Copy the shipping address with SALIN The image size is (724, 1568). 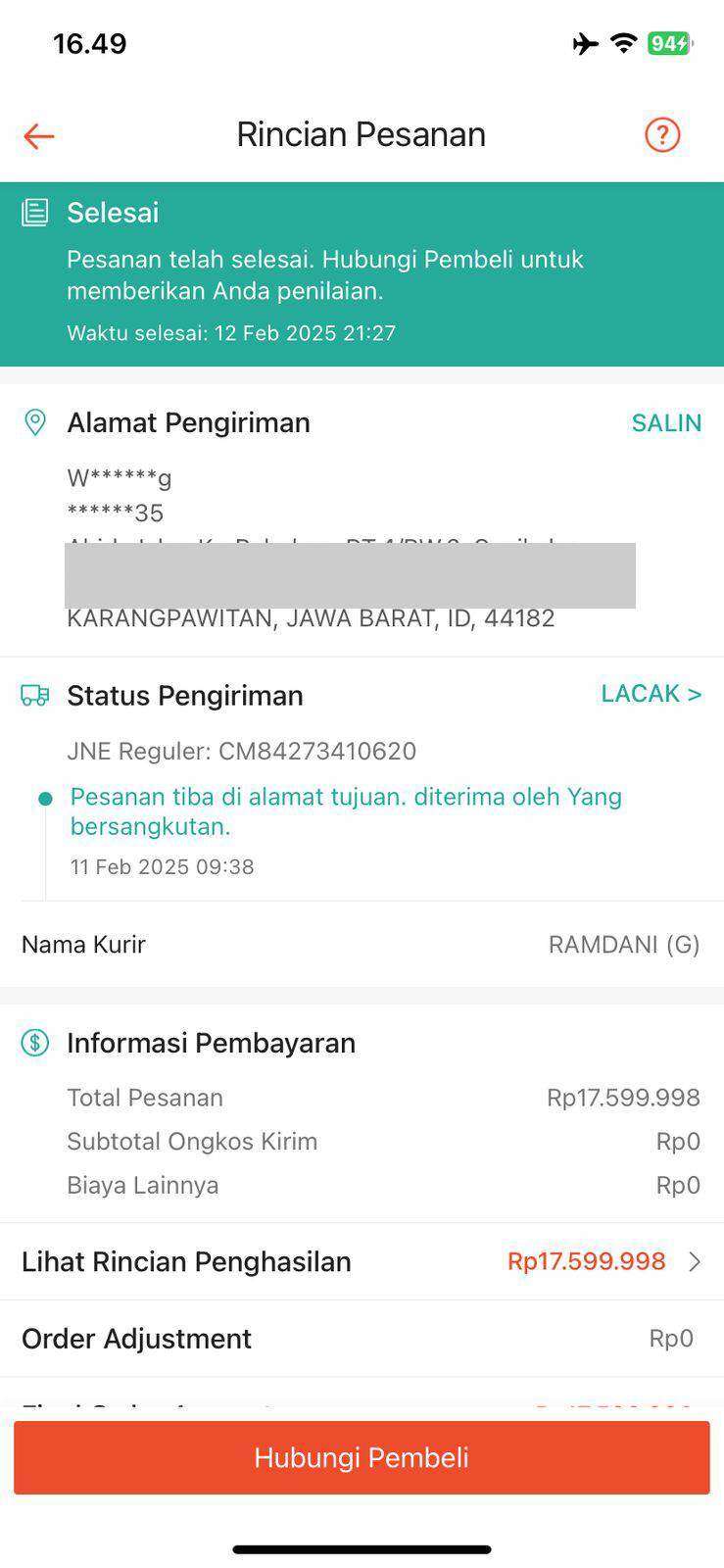(x=666, y=423)
